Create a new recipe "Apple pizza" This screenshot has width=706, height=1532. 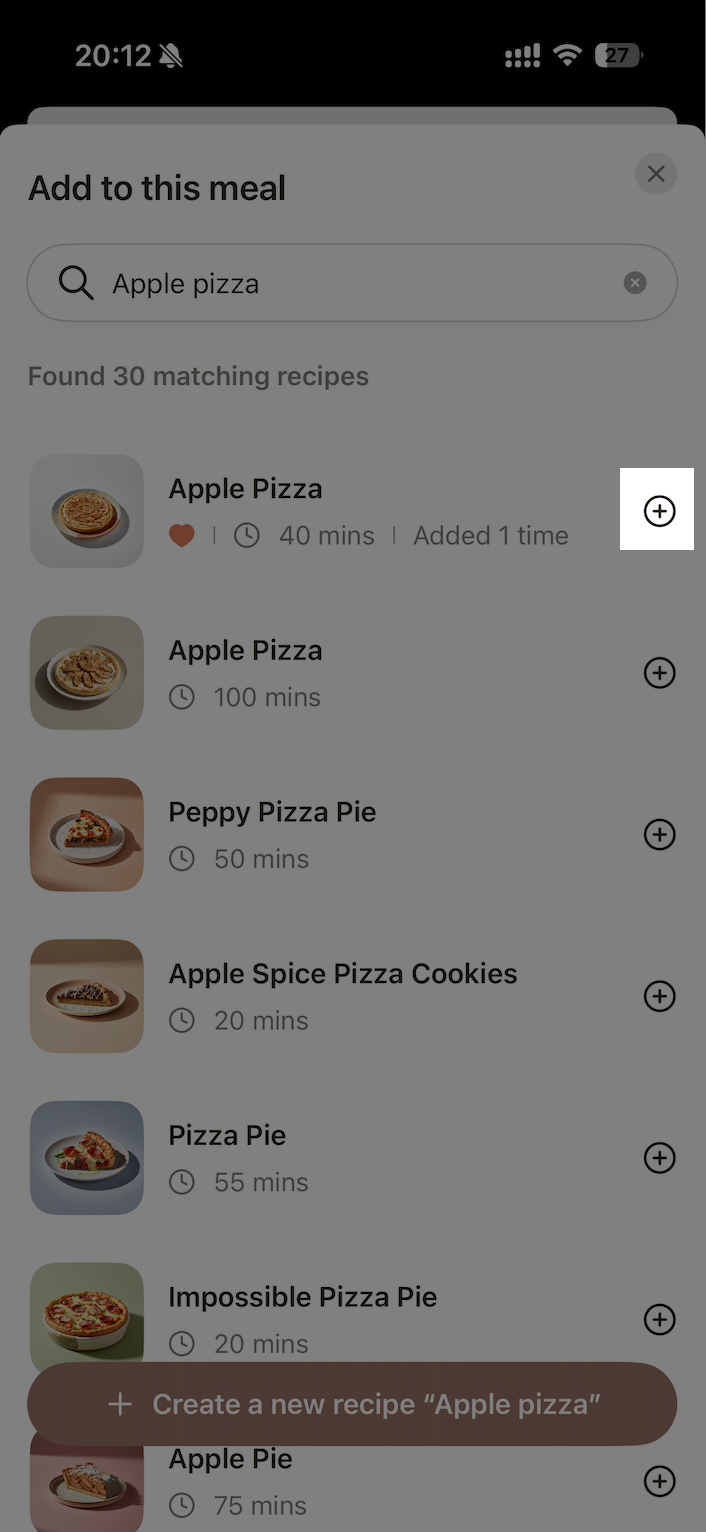pyautogui.click(x=352, y=1404)
